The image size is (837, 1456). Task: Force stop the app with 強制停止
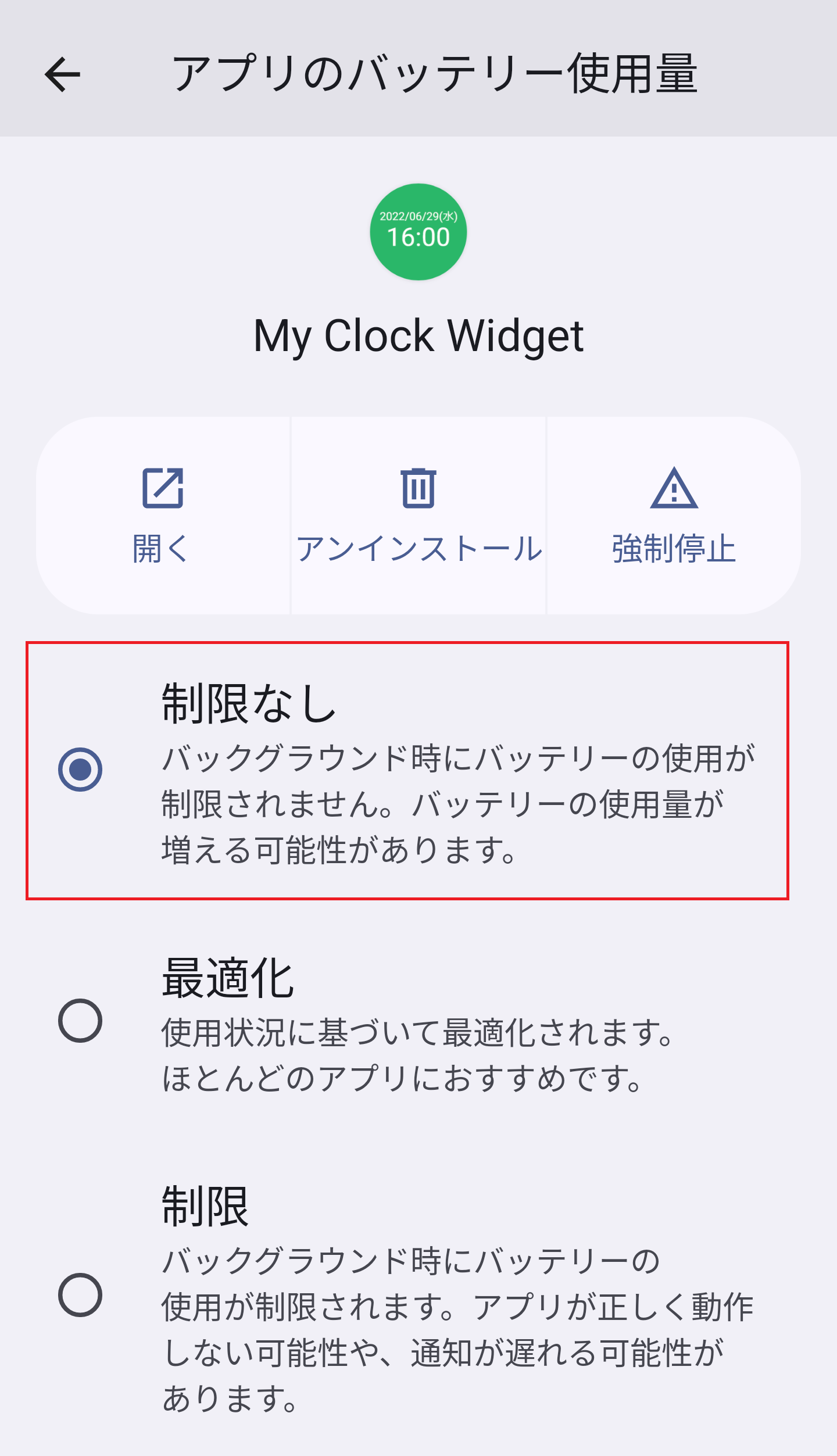coord(674,516)
